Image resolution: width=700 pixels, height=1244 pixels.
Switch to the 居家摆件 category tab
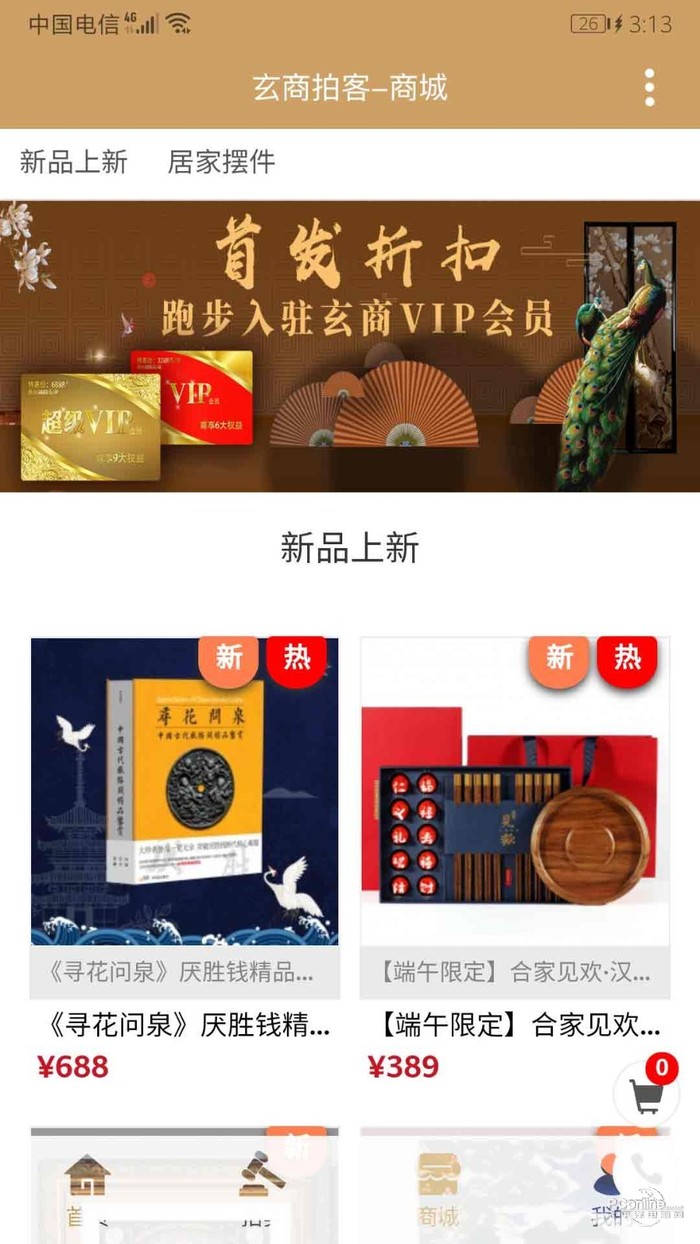coord(221,162)
